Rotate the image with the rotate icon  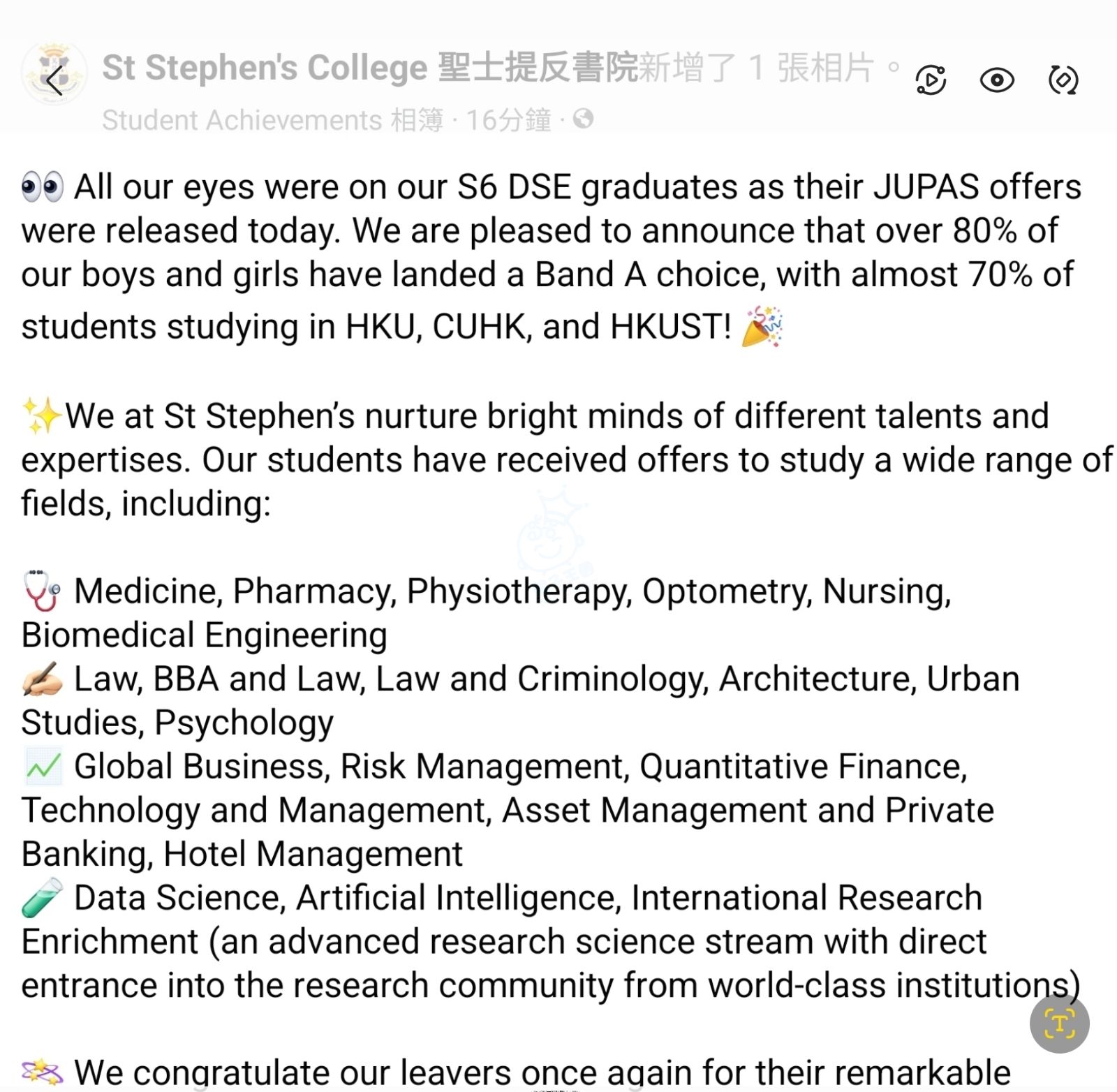coord(1063,80)
